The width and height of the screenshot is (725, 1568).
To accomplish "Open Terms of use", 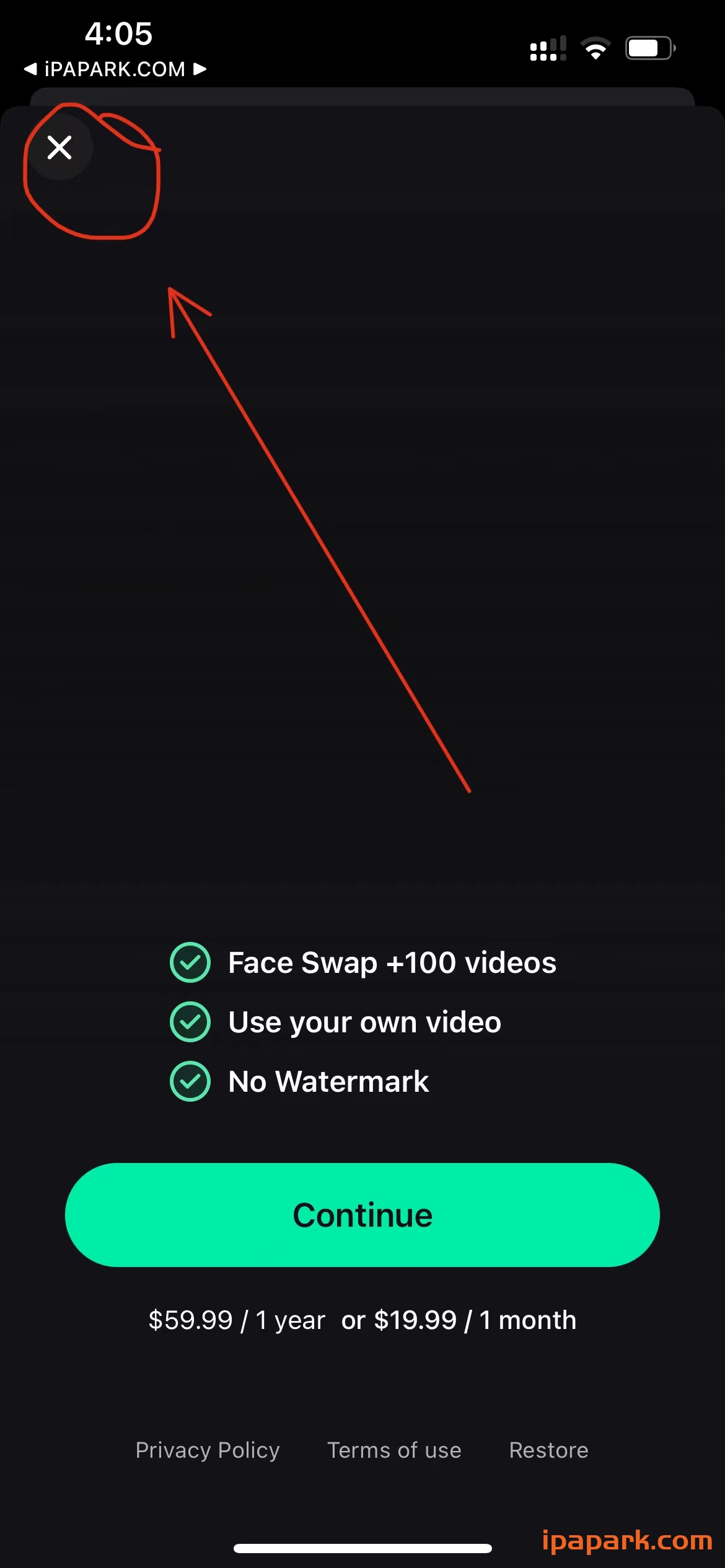I will [x=394, y=1450].
